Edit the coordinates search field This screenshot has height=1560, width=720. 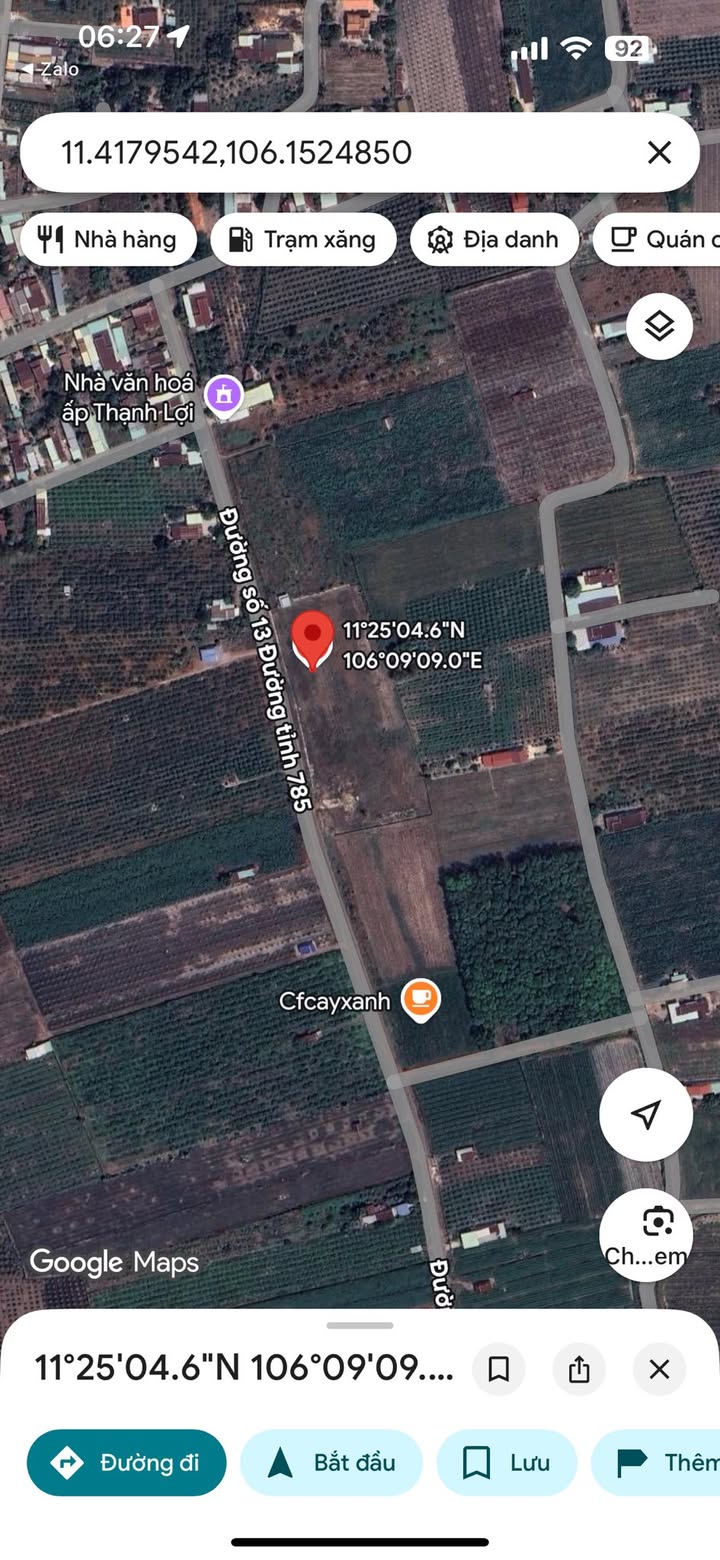click(x=300, y=153)
